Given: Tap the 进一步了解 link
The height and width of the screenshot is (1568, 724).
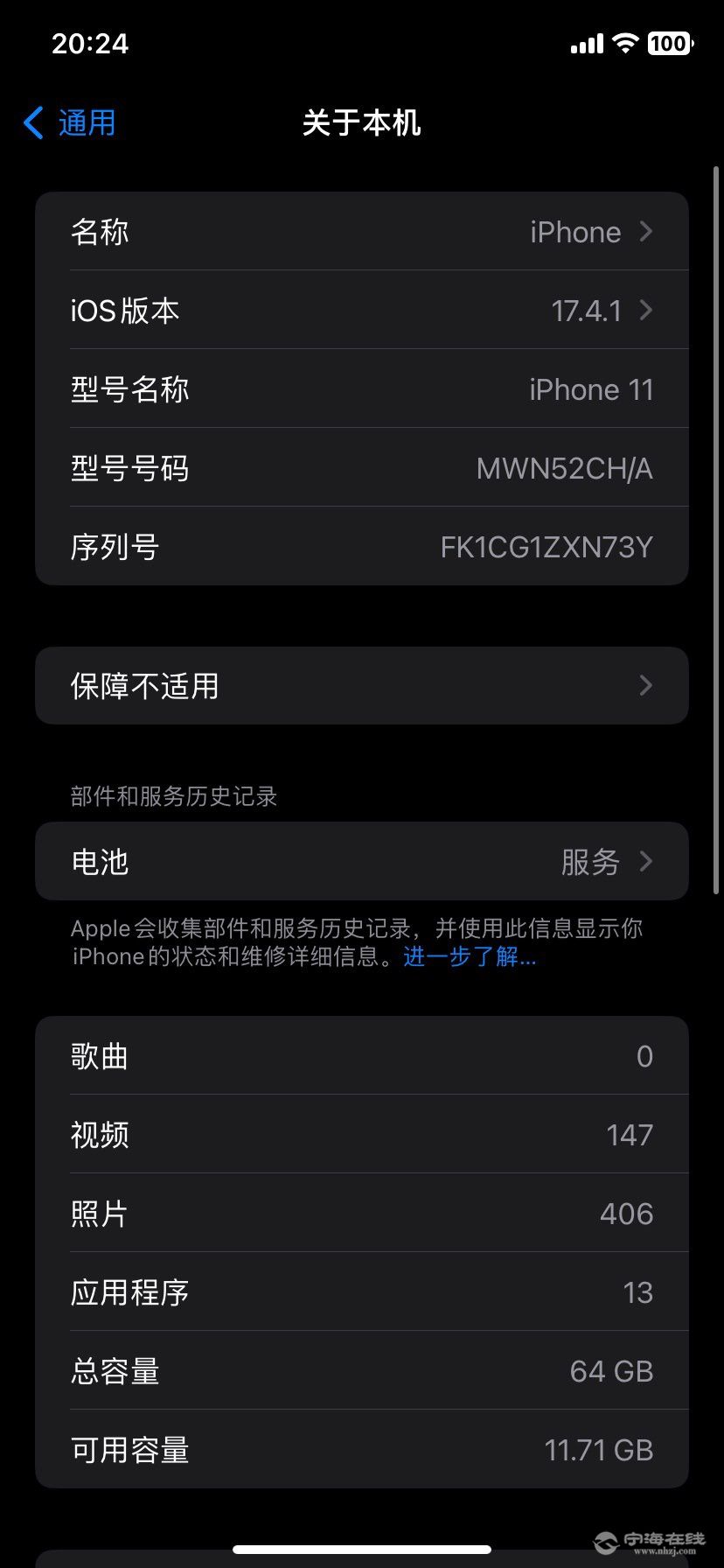Looking at the screenshot, I should click(470, 956).
